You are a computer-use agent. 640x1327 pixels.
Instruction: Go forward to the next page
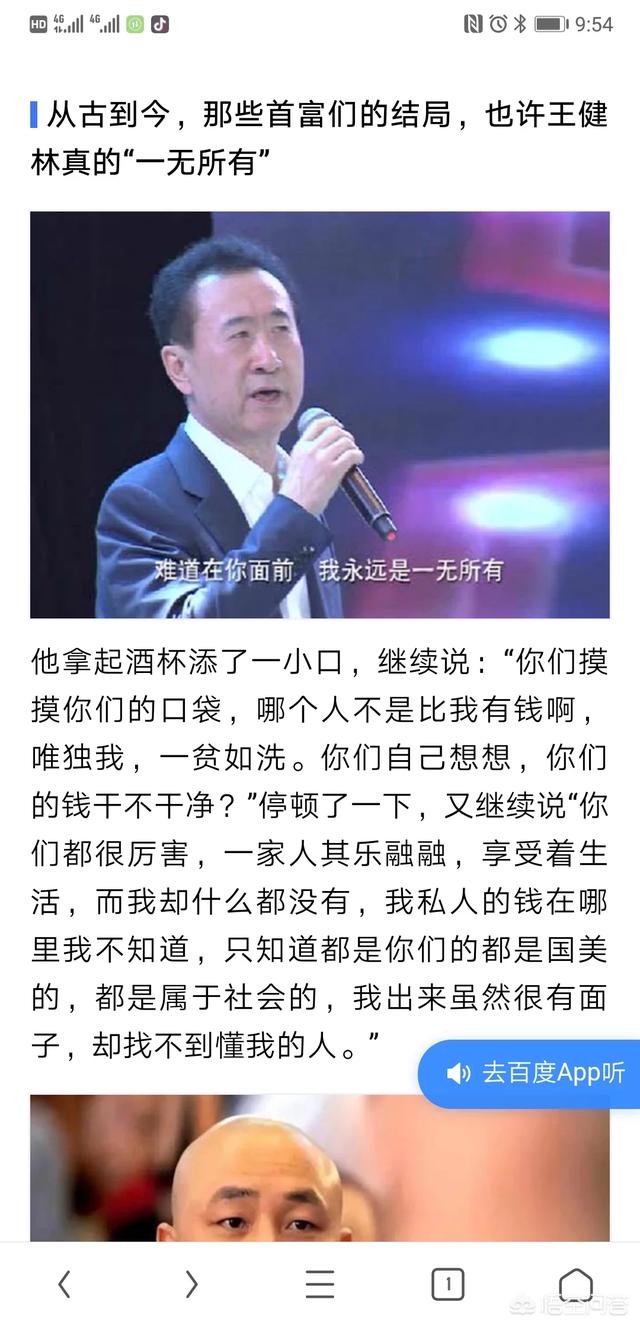pos(191,1283)
